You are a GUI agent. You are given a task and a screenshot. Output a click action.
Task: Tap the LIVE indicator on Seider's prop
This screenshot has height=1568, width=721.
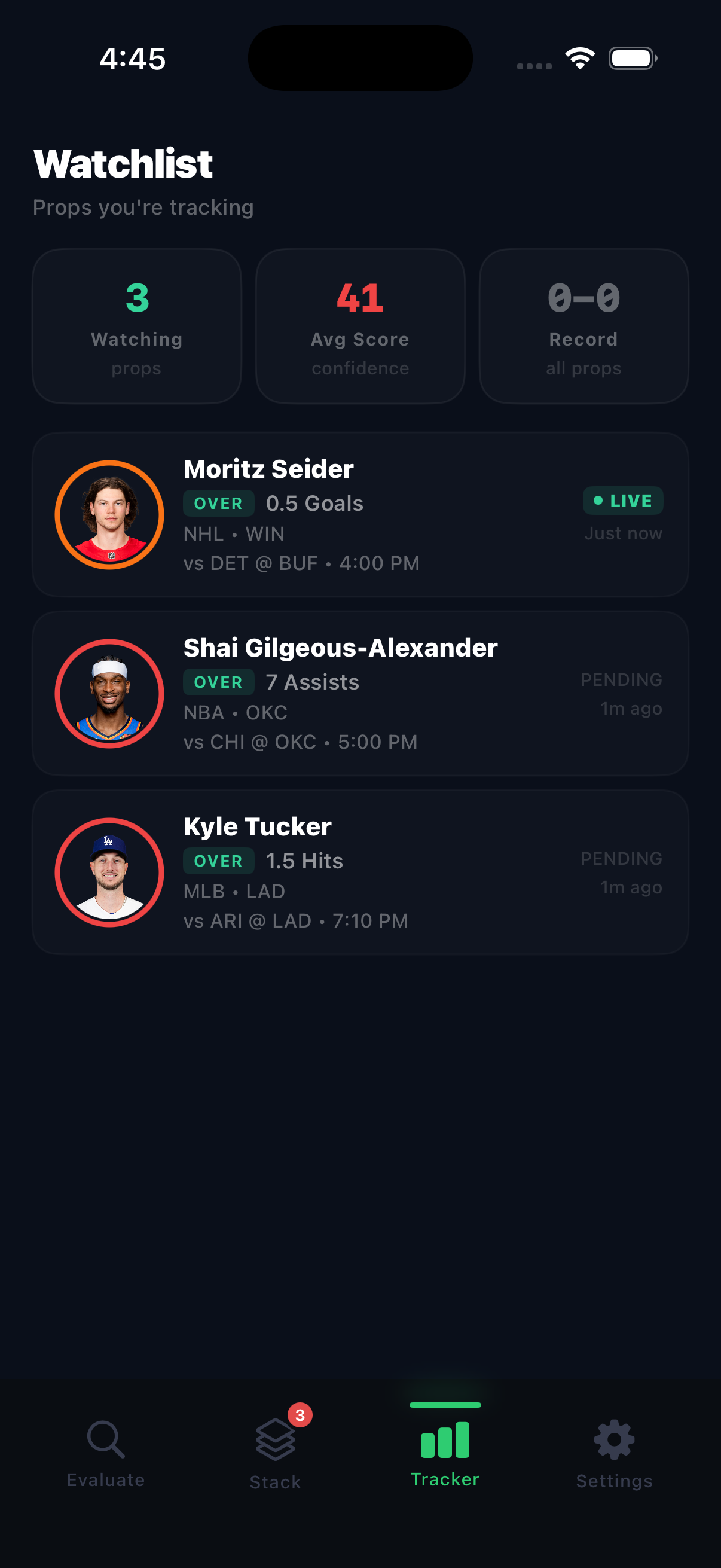[x=622, y=501]
